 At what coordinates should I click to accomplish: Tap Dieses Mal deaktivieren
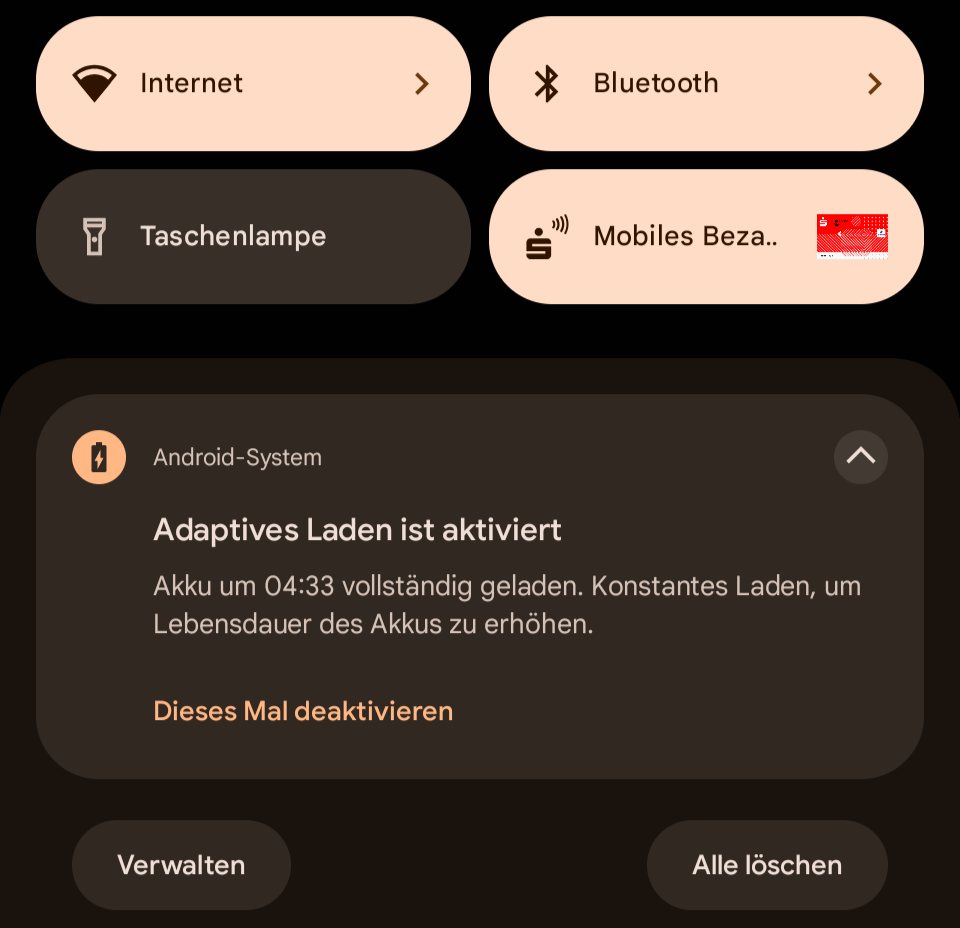(303, 711)
